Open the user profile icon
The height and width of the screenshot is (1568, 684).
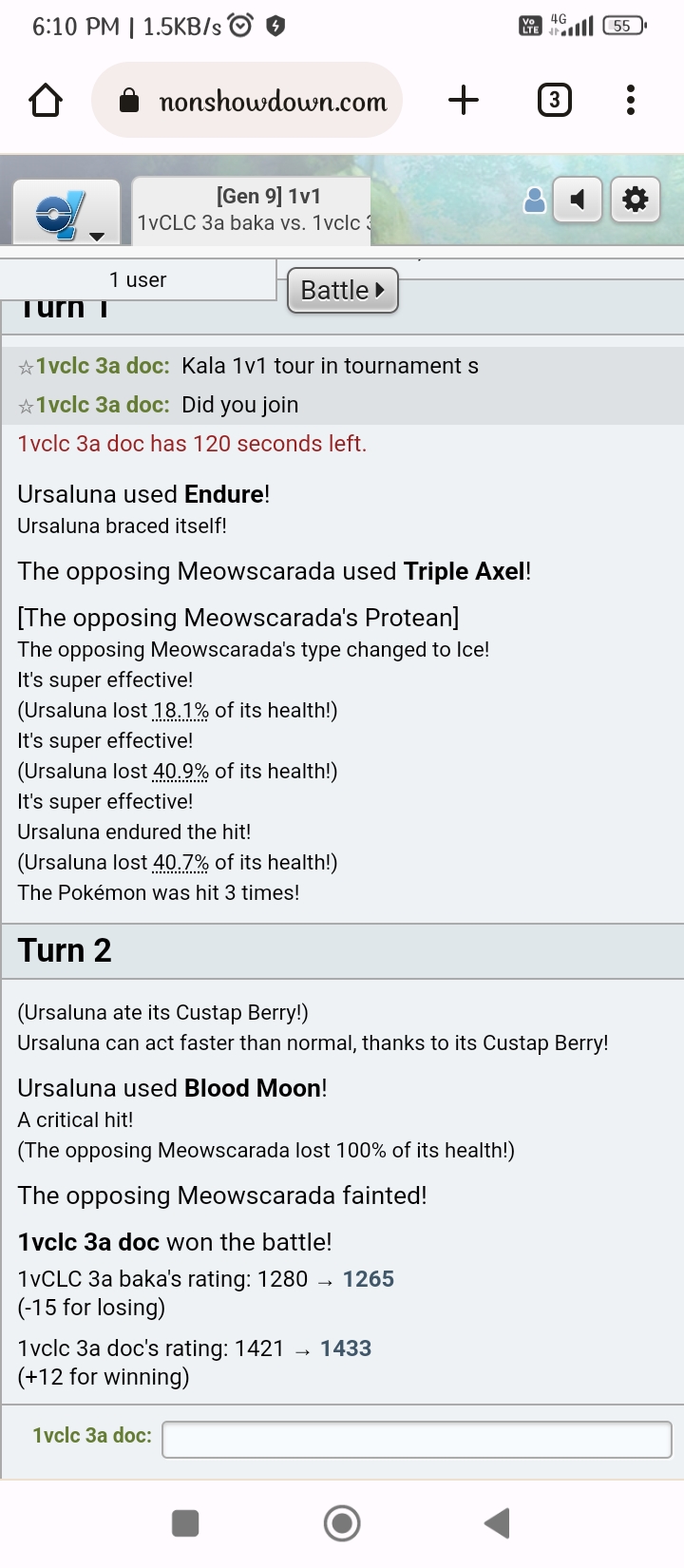click(x=535, y=201)
